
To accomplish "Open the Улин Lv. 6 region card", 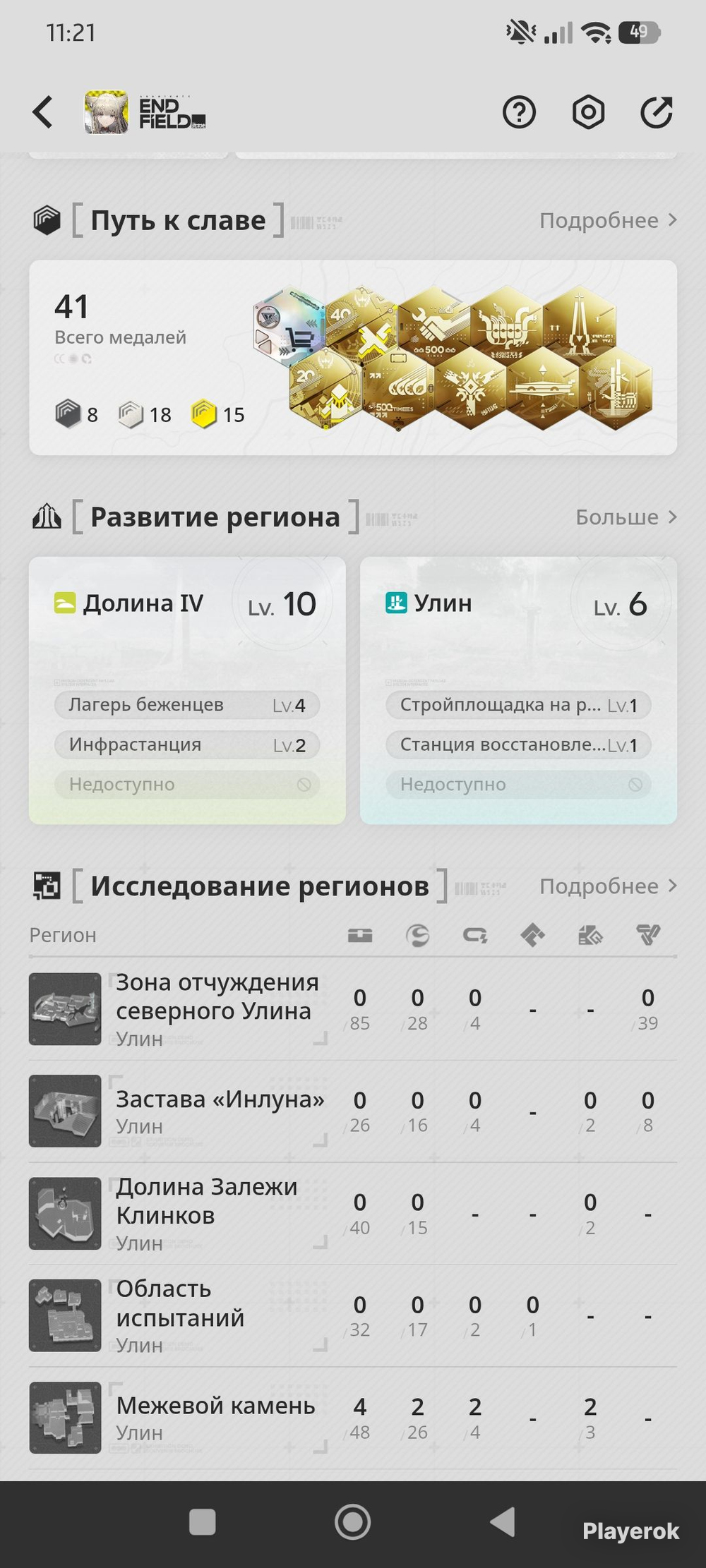I will coord(518,690).
